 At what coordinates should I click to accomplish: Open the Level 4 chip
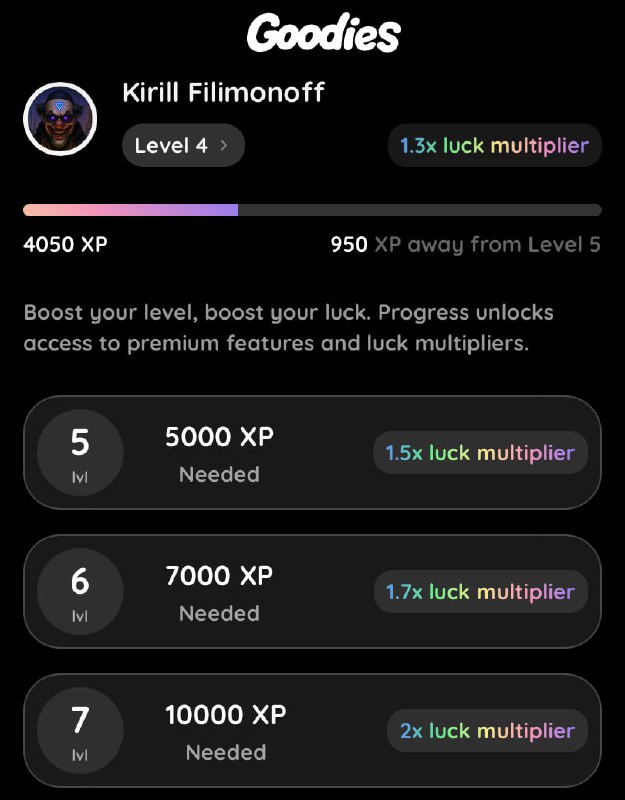(x=183, y=146)
